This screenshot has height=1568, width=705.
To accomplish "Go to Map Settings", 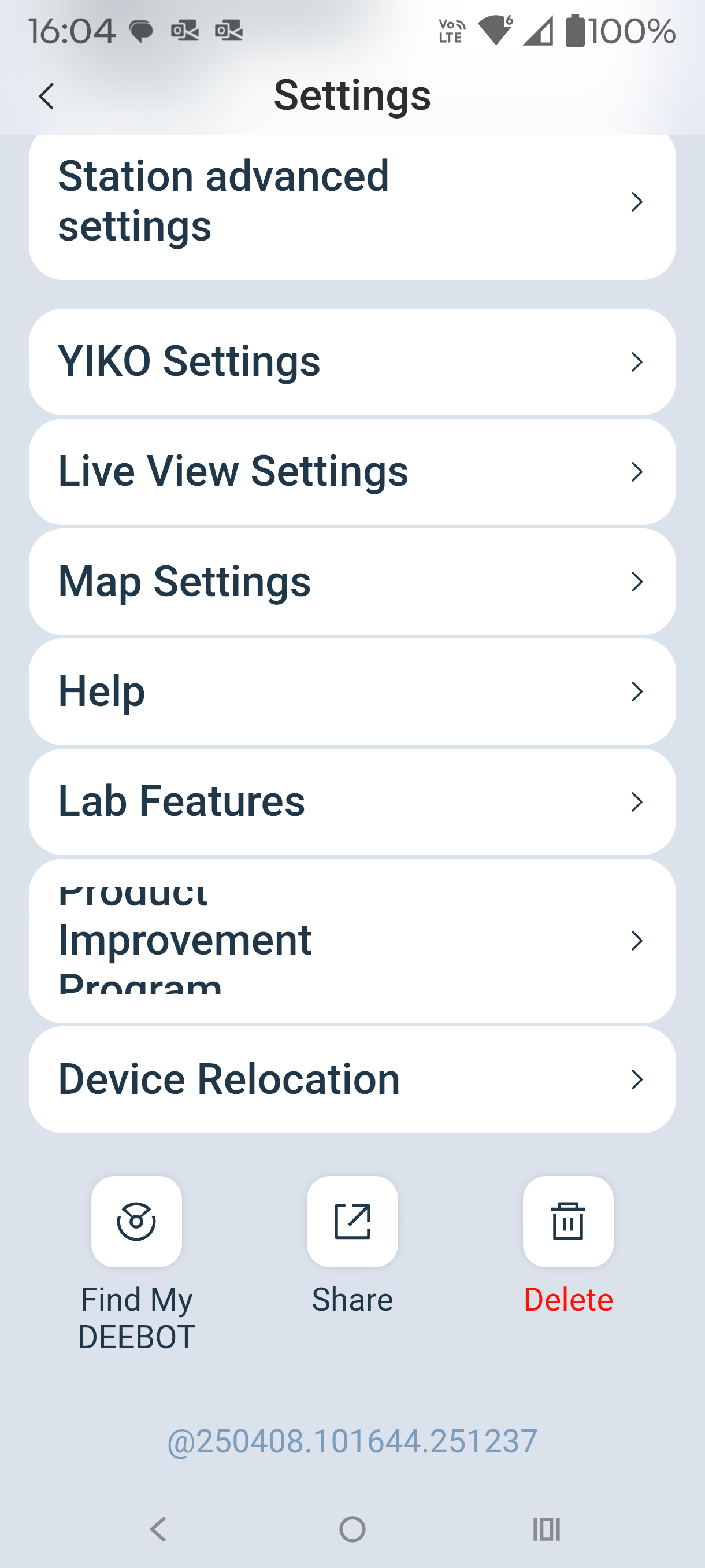I will [351, 582].
